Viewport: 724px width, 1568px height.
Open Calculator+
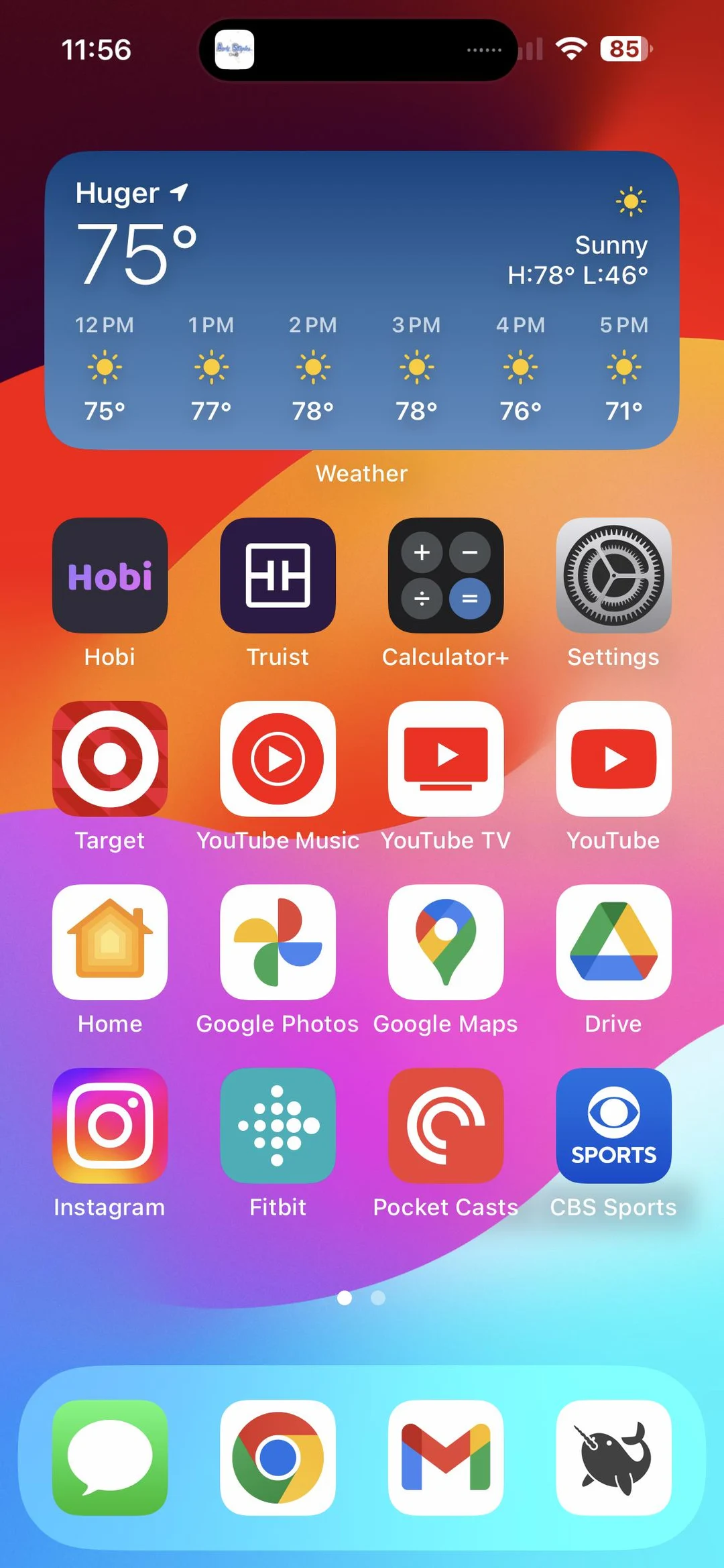[x=446, y=575]
